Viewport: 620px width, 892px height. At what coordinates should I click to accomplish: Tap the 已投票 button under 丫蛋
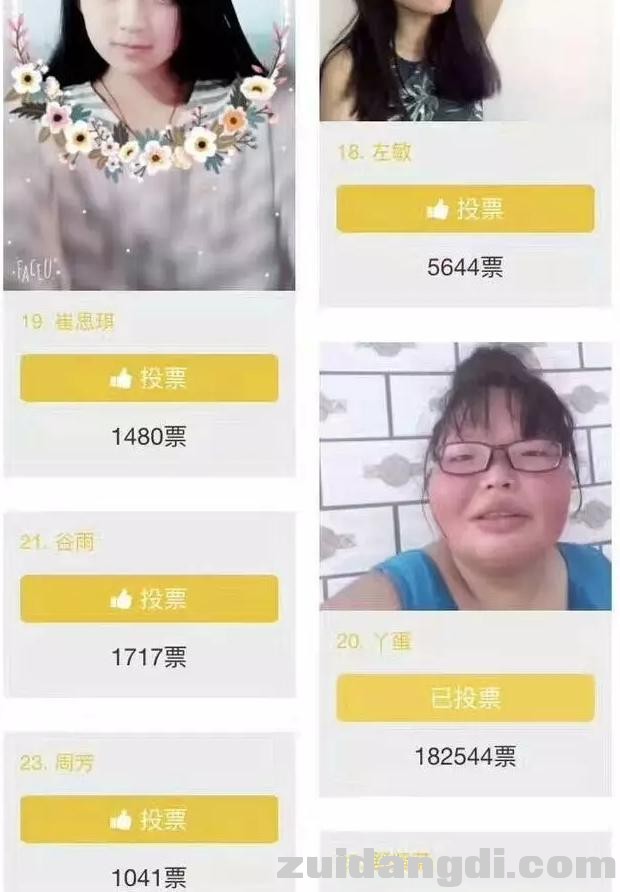pyautogui.click(x=465, y=698)
